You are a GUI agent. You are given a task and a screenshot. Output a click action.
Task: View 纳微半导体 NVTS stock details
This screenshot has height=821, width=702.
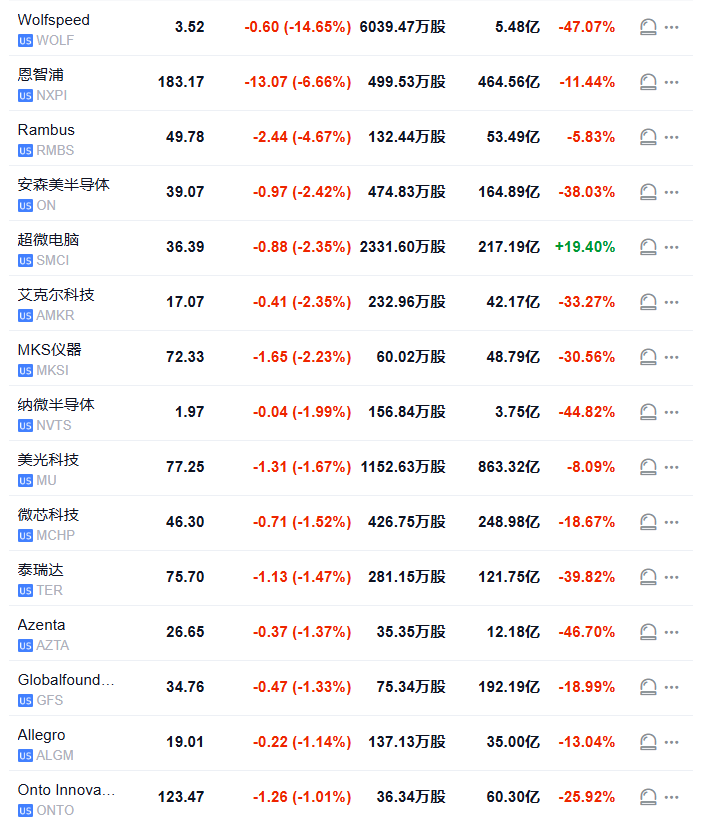pos(56,405)
